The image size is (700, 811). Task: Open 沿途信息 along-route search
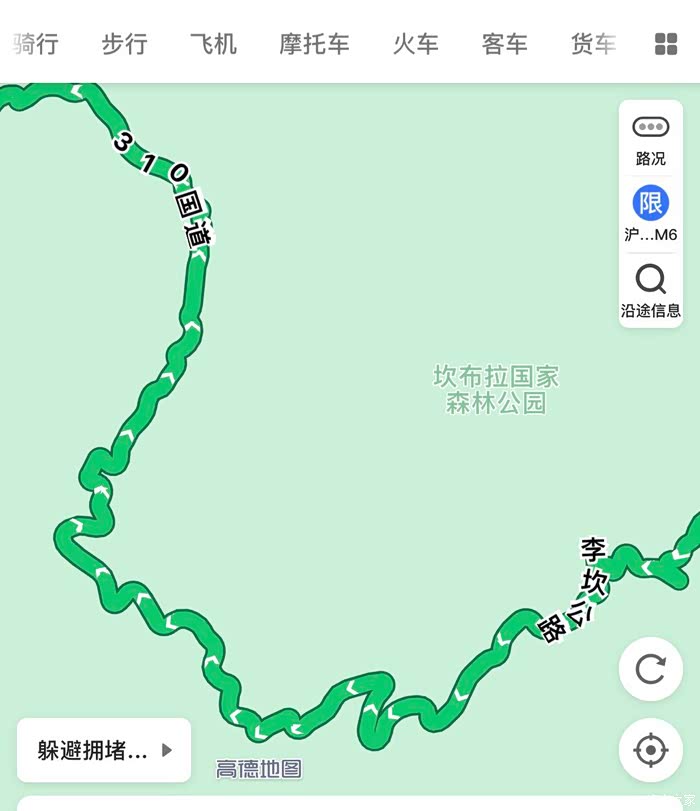(651, 291)
